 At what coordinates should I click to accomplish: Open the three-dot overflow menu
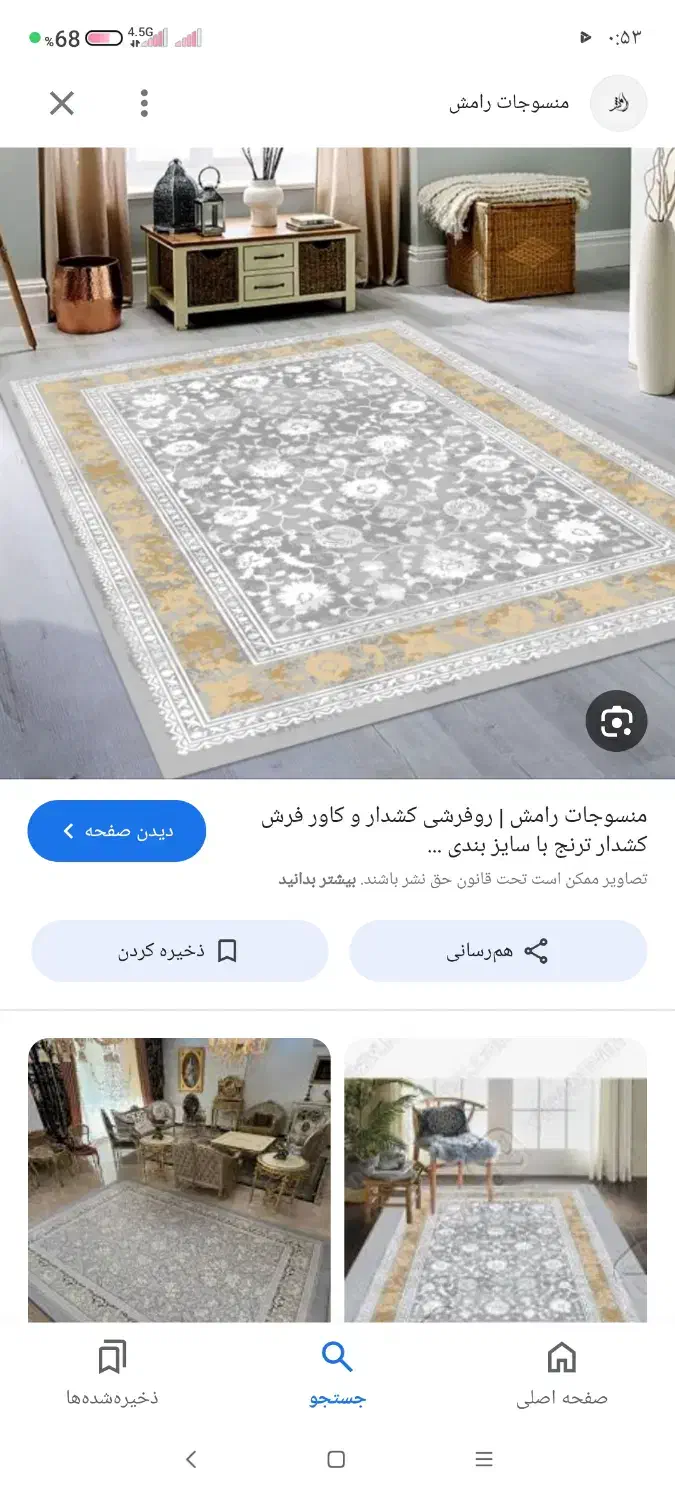tap(144, 103)
